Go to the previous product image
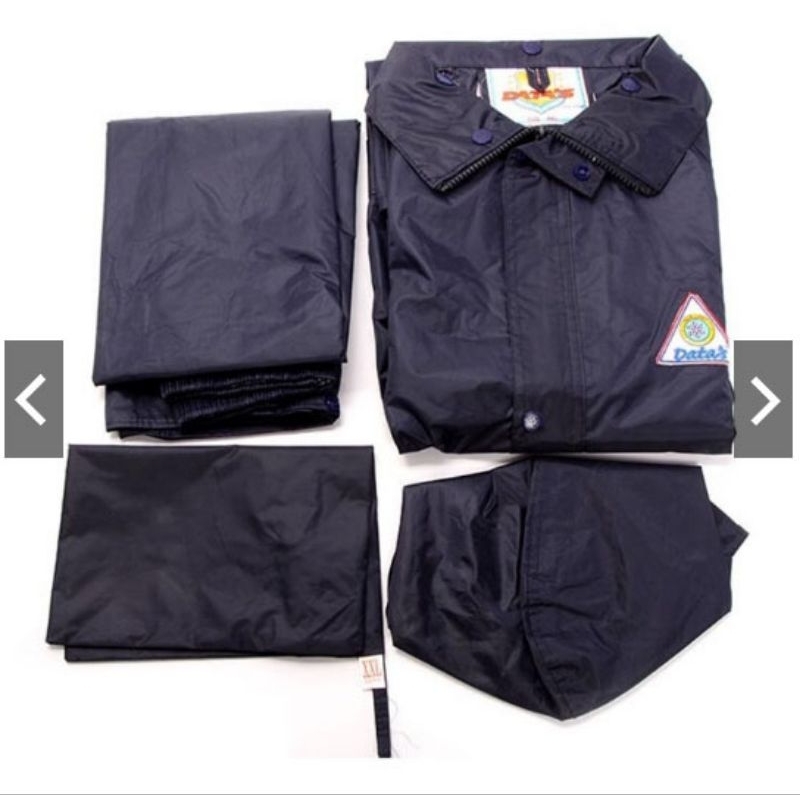The image size is (800, 800). click(x=33, y=399)
